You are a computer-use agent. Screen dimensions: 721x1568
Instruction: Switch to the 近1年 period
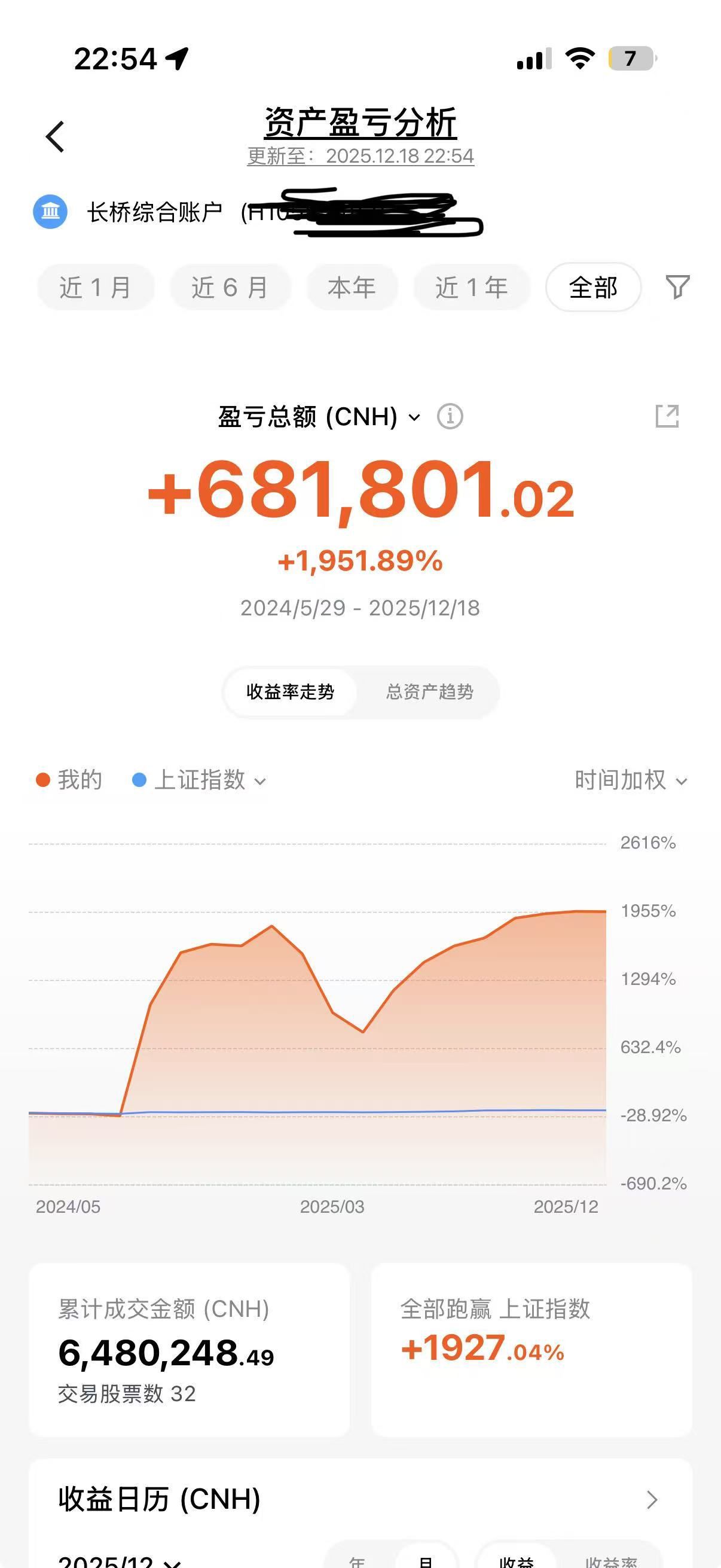click(x=472, y=287)
